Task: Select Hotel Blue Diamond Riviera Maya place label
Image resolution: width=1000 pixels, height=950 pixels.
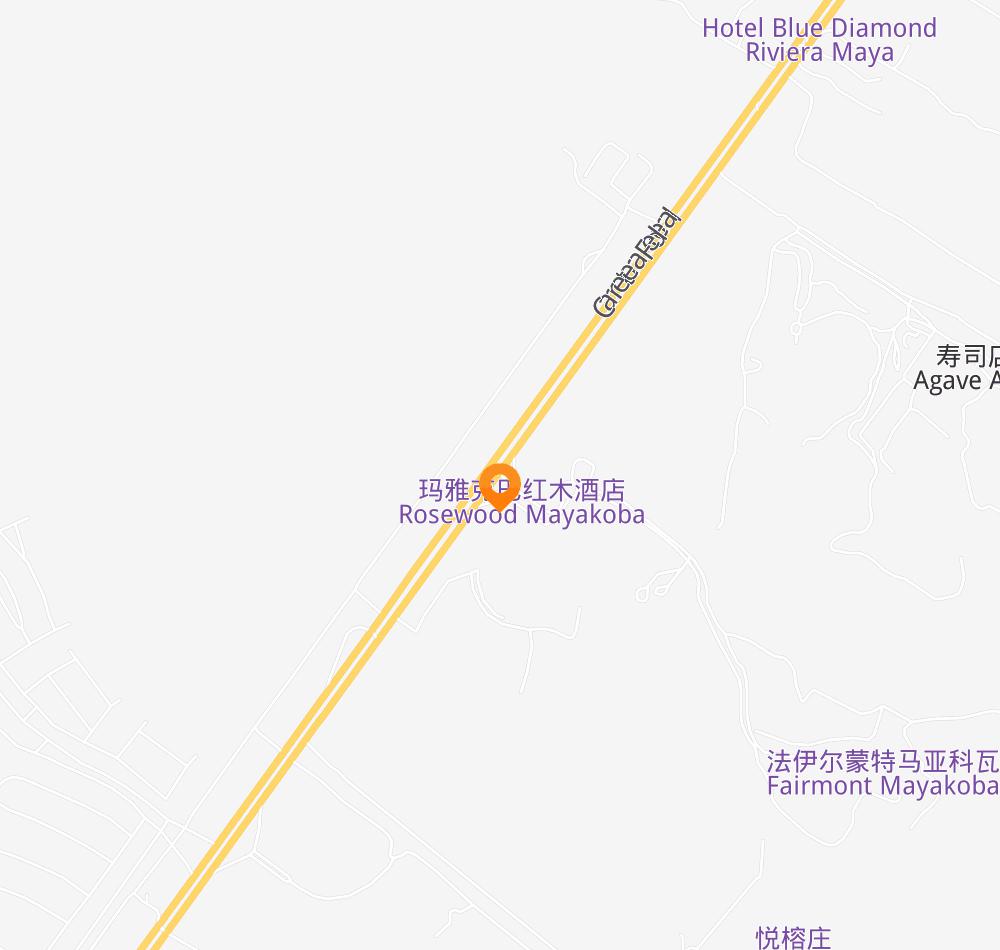Action: (x=819, y=40)
